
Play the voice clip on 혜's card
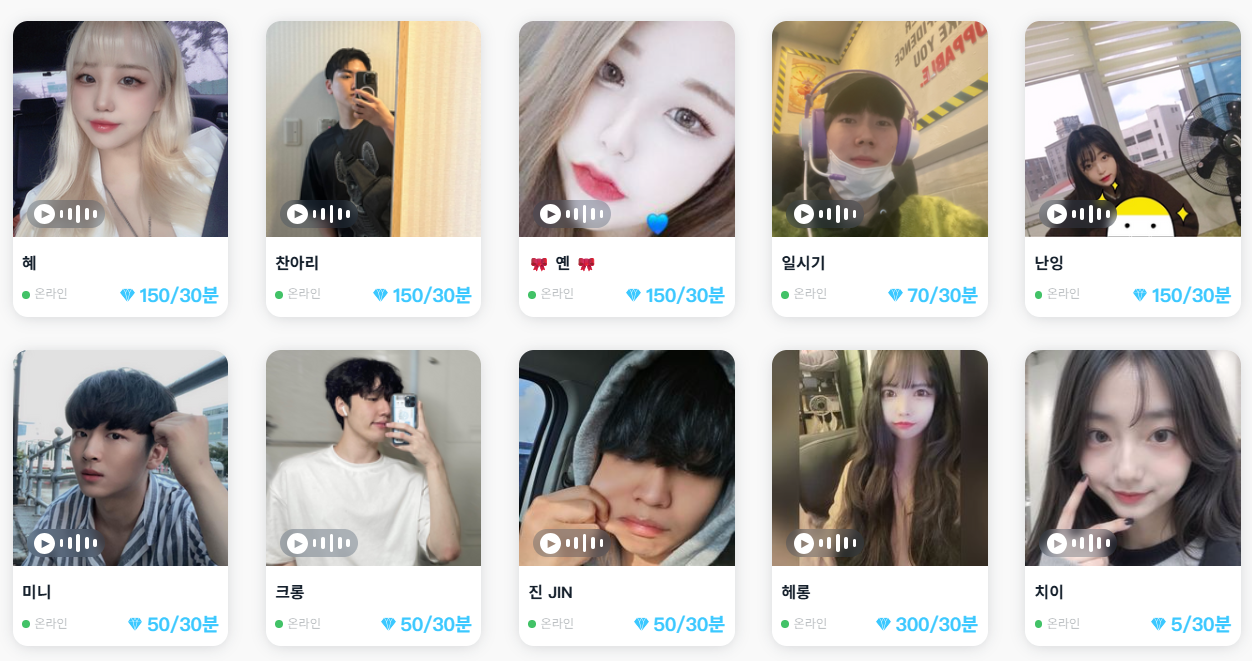click(x=45, y=213)
